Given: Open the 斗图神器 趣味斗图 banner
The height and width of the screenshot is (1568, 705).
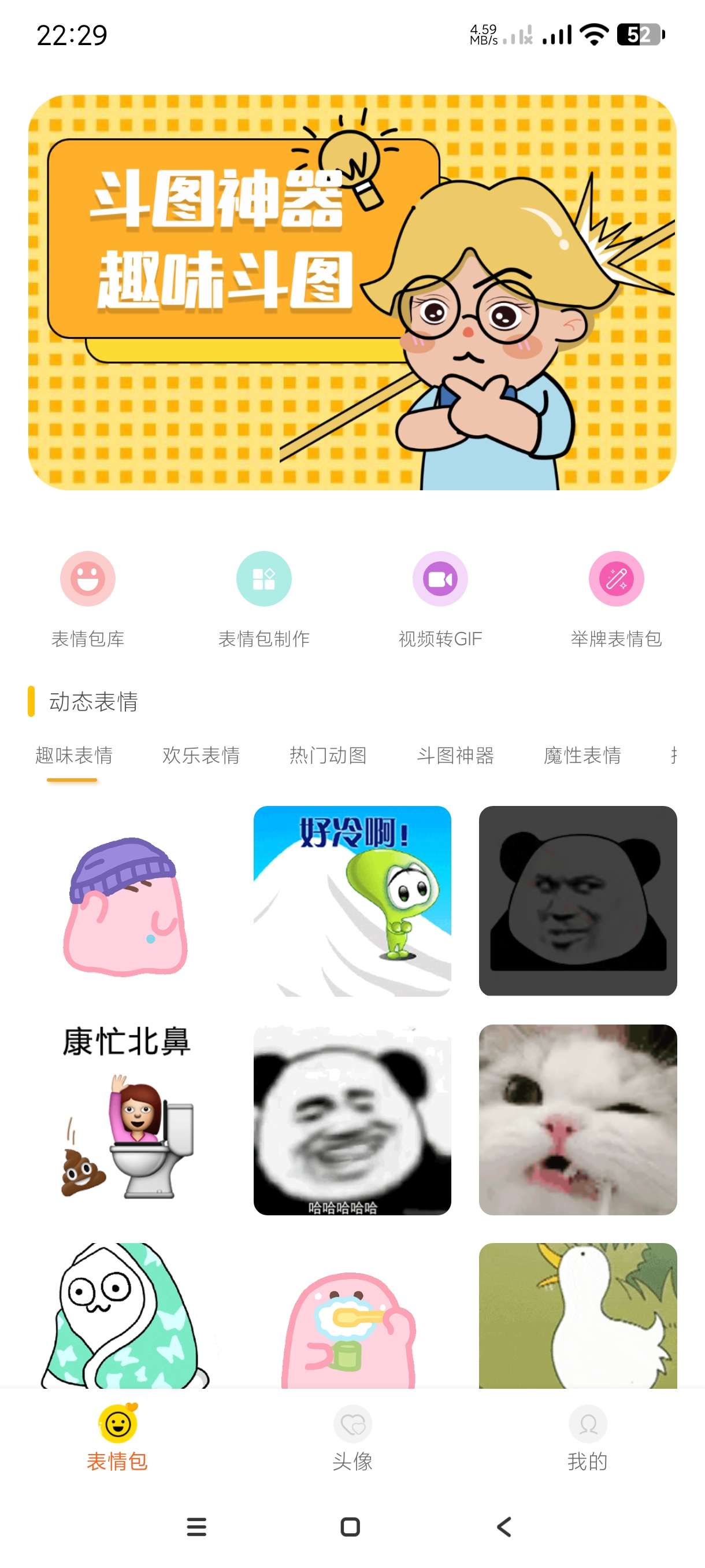Looking at the screenshot, I should [x=352, y=292].
